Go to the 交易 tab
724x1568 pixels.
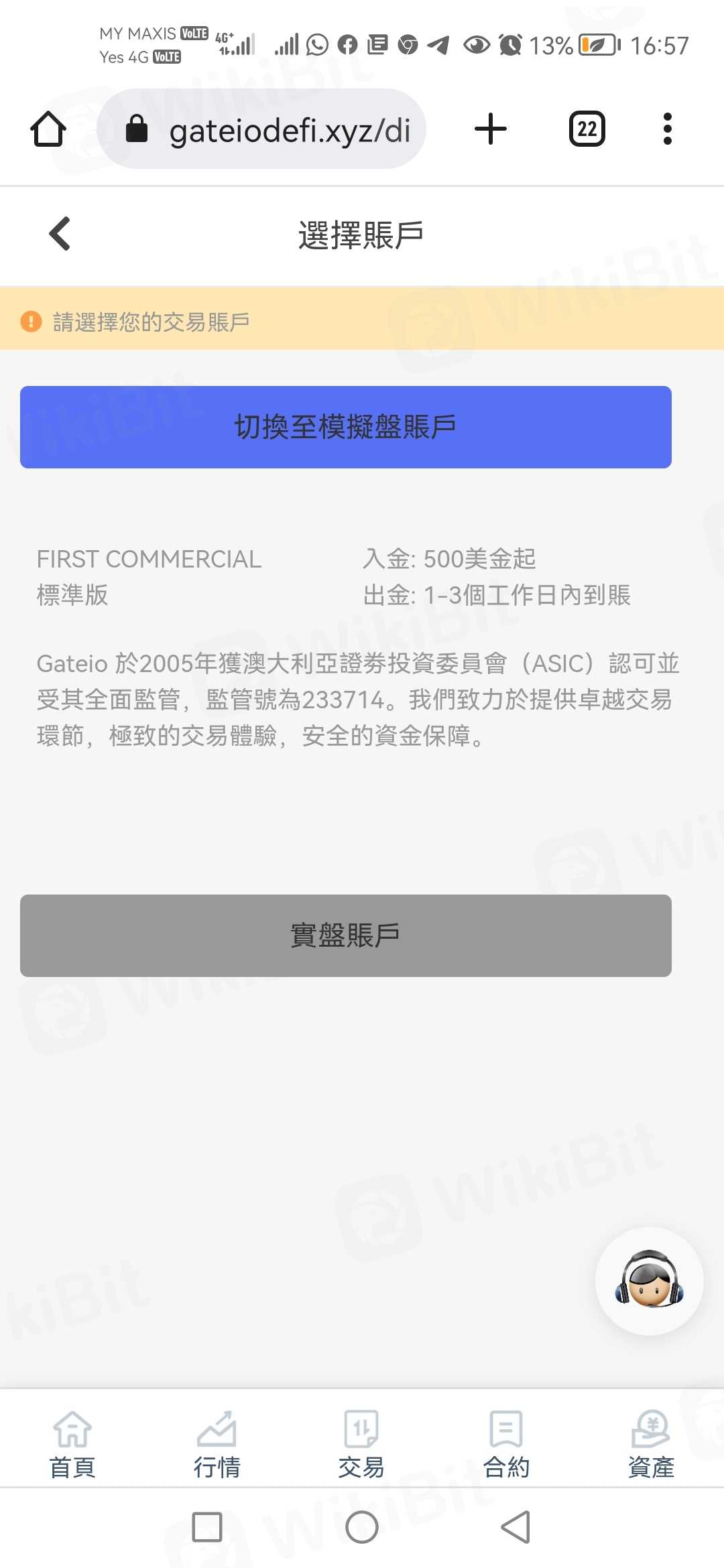(361, 1444)
